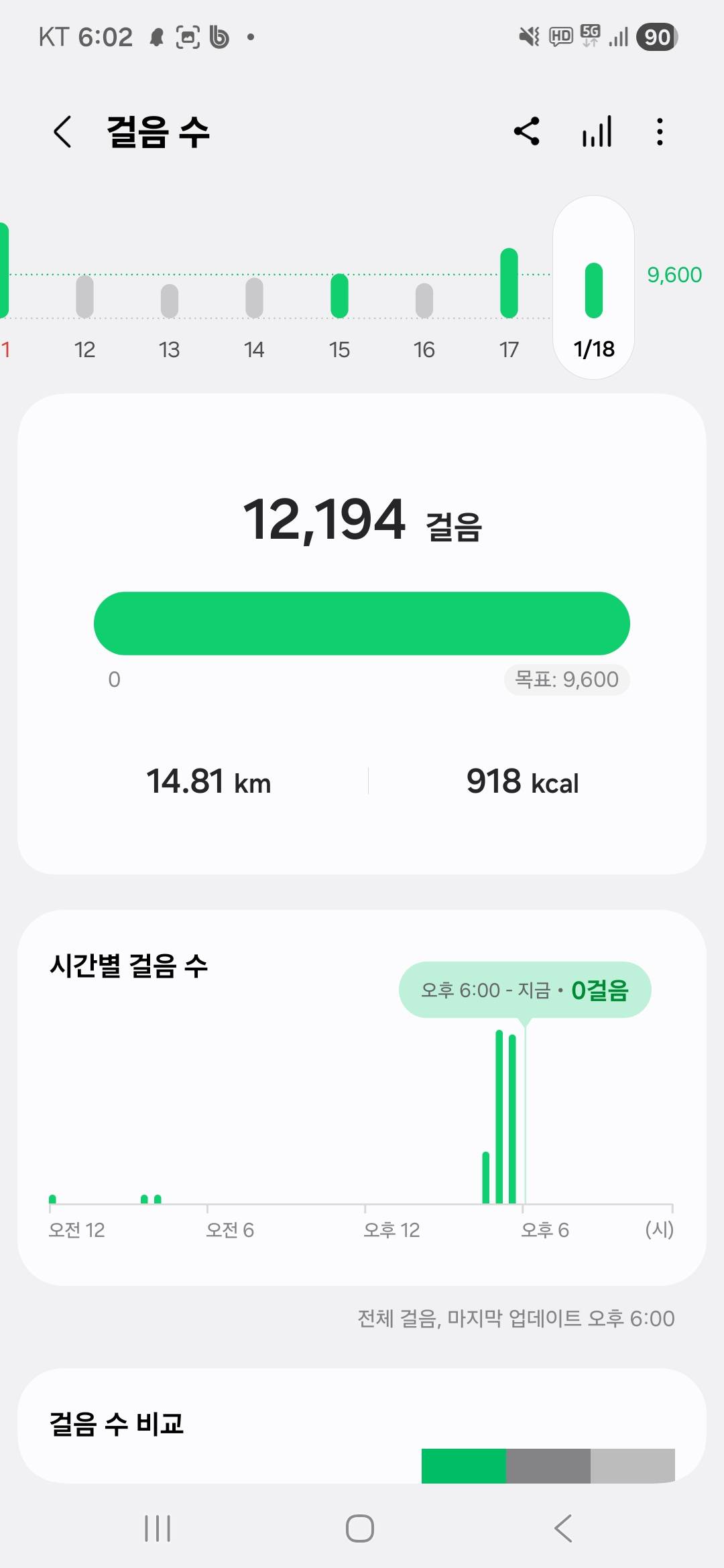Tap the 오후 6:00 지금 0걸음 tooltip
The height and width of the screenshot is (1568, 724).
[526, 990]
